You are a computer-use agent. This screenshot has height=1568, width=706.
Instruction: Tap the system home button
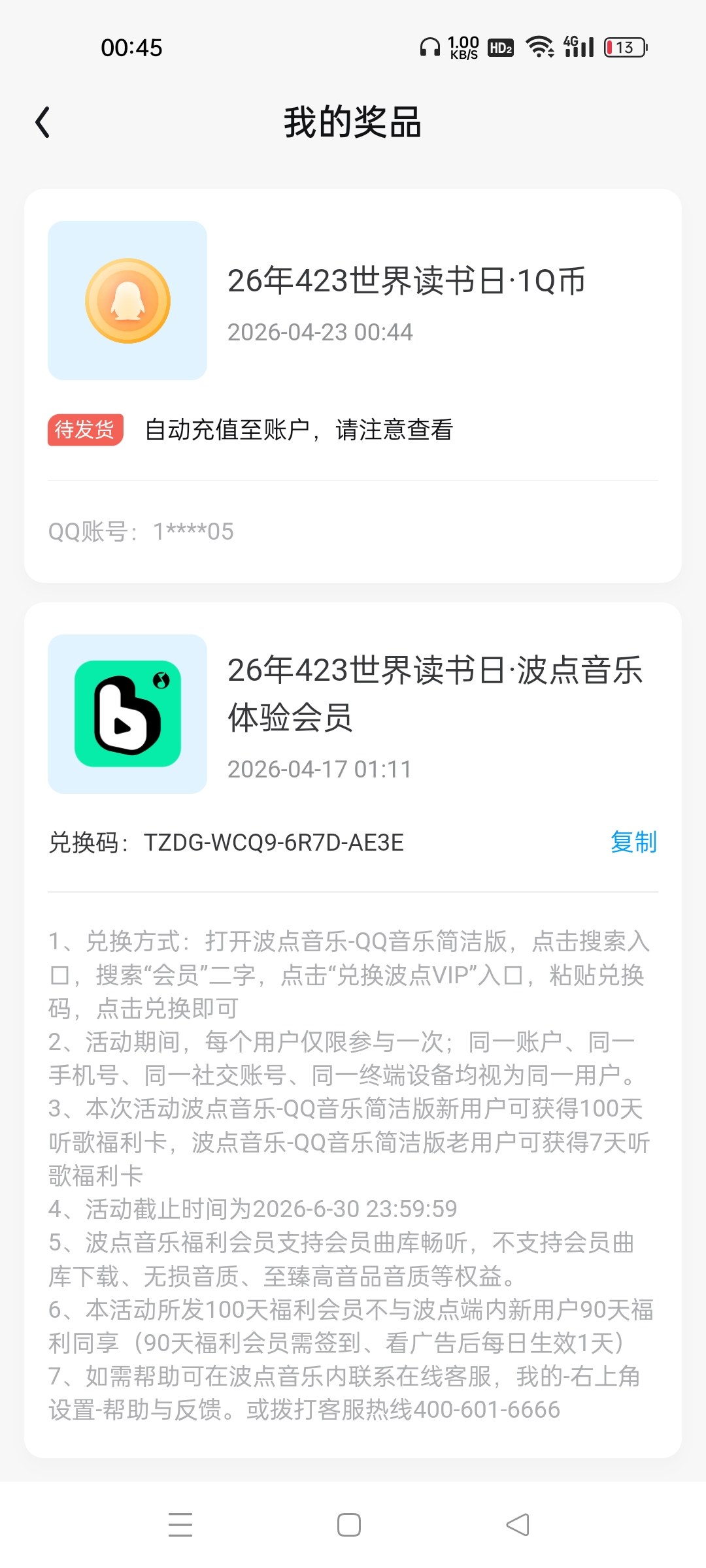(x=349, y=1525)
